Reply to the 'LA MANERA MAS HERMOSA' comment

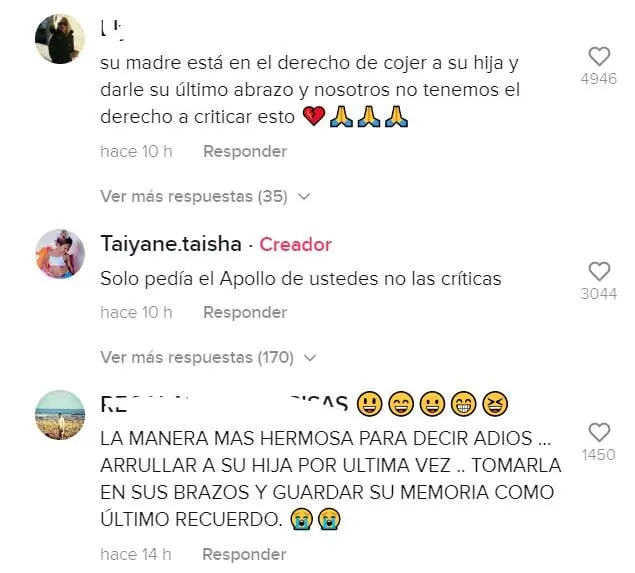click(244, 554)
